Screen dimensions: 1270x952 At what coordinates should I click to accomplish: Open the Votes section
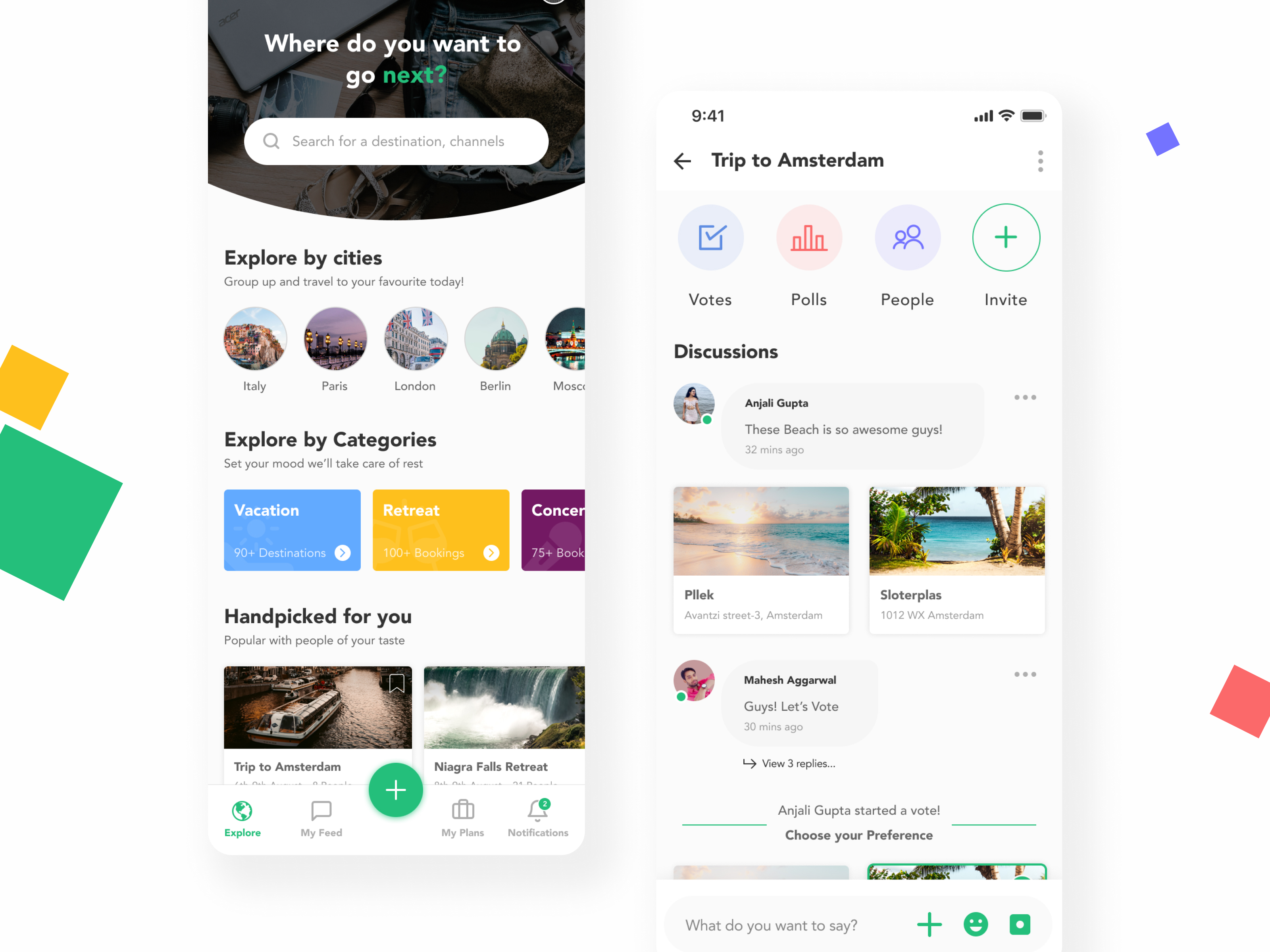point(710,238)
